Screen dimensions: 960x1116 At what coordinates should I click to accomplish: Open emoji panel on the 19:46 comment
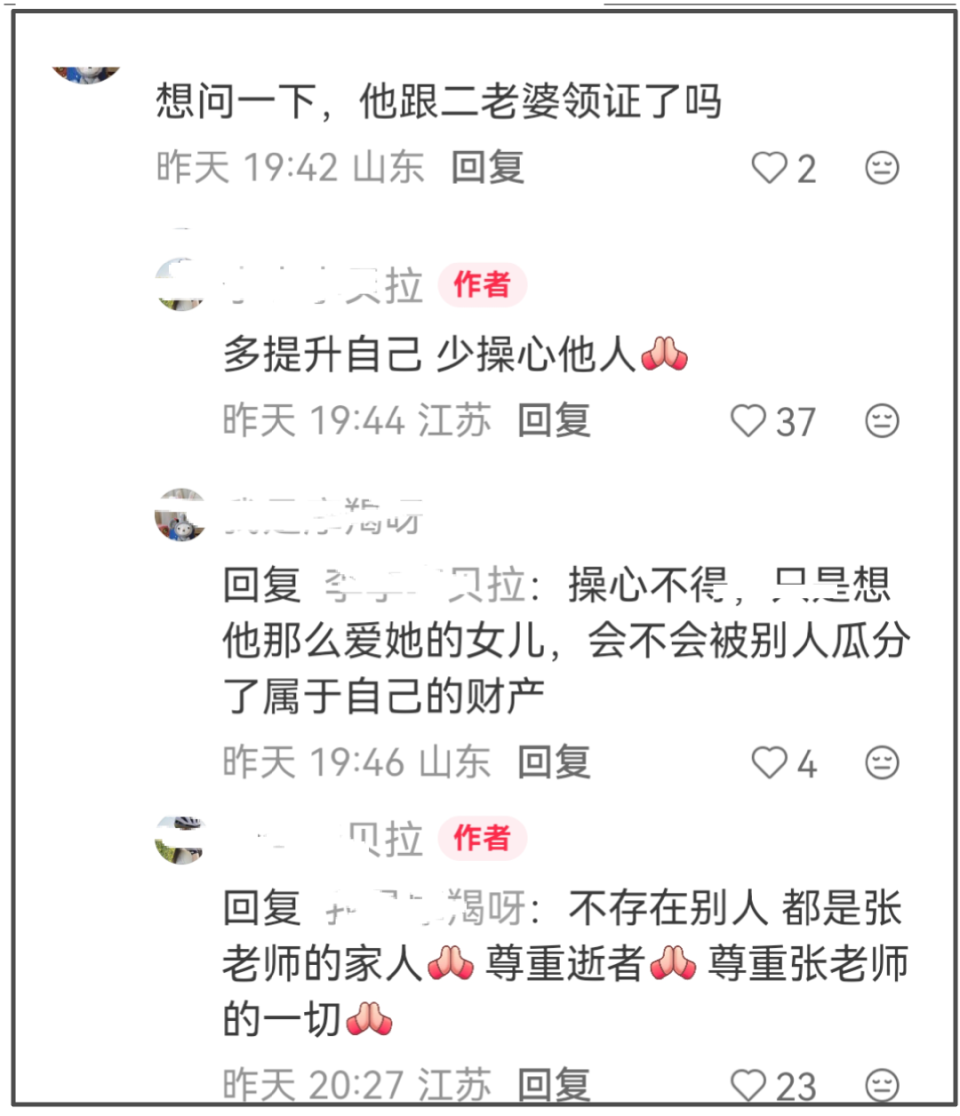pyautogui.click(x=881, y=763)
